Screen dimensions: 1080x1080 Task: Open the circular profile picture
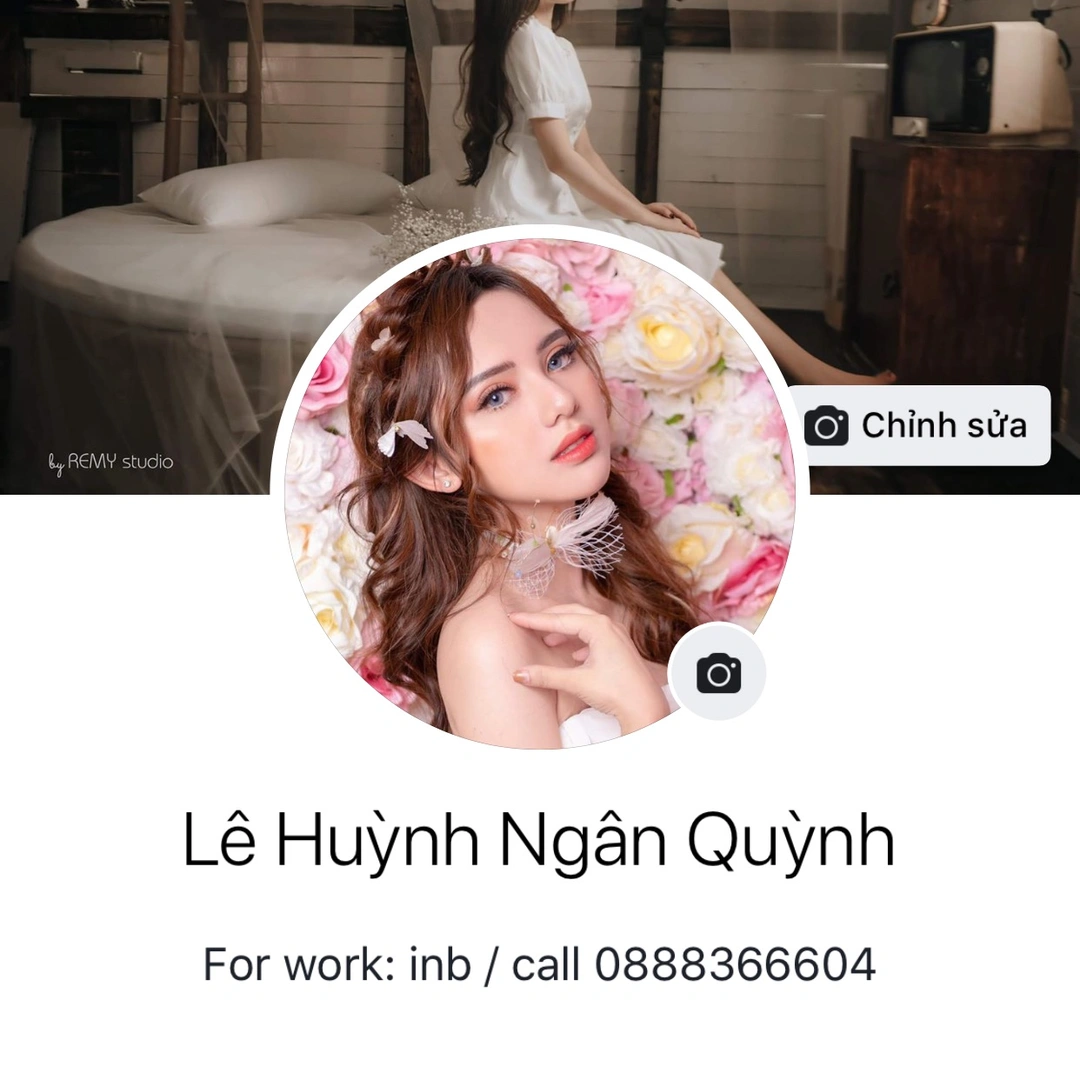(x=520, y=480)
